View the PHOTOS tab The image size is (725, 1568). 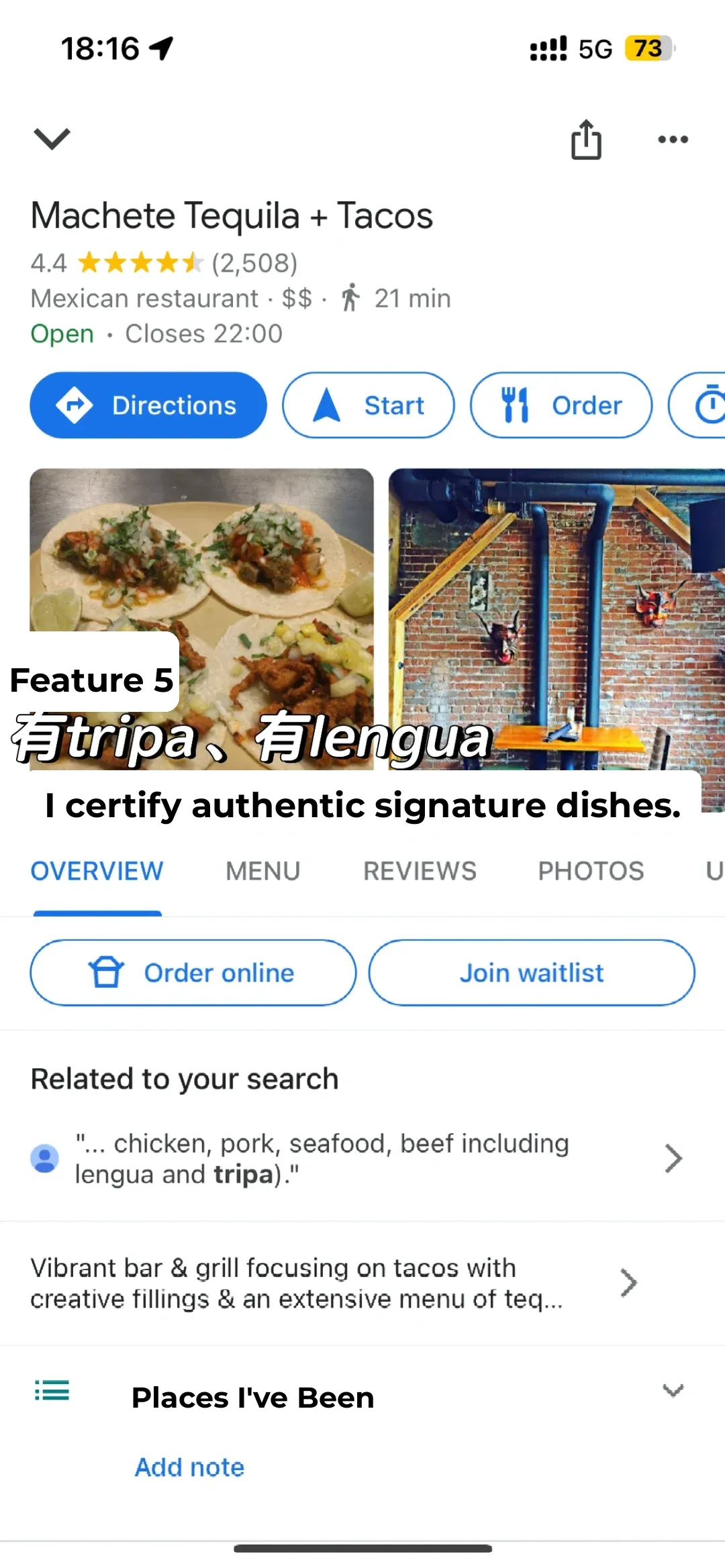[x=590, y=870]
